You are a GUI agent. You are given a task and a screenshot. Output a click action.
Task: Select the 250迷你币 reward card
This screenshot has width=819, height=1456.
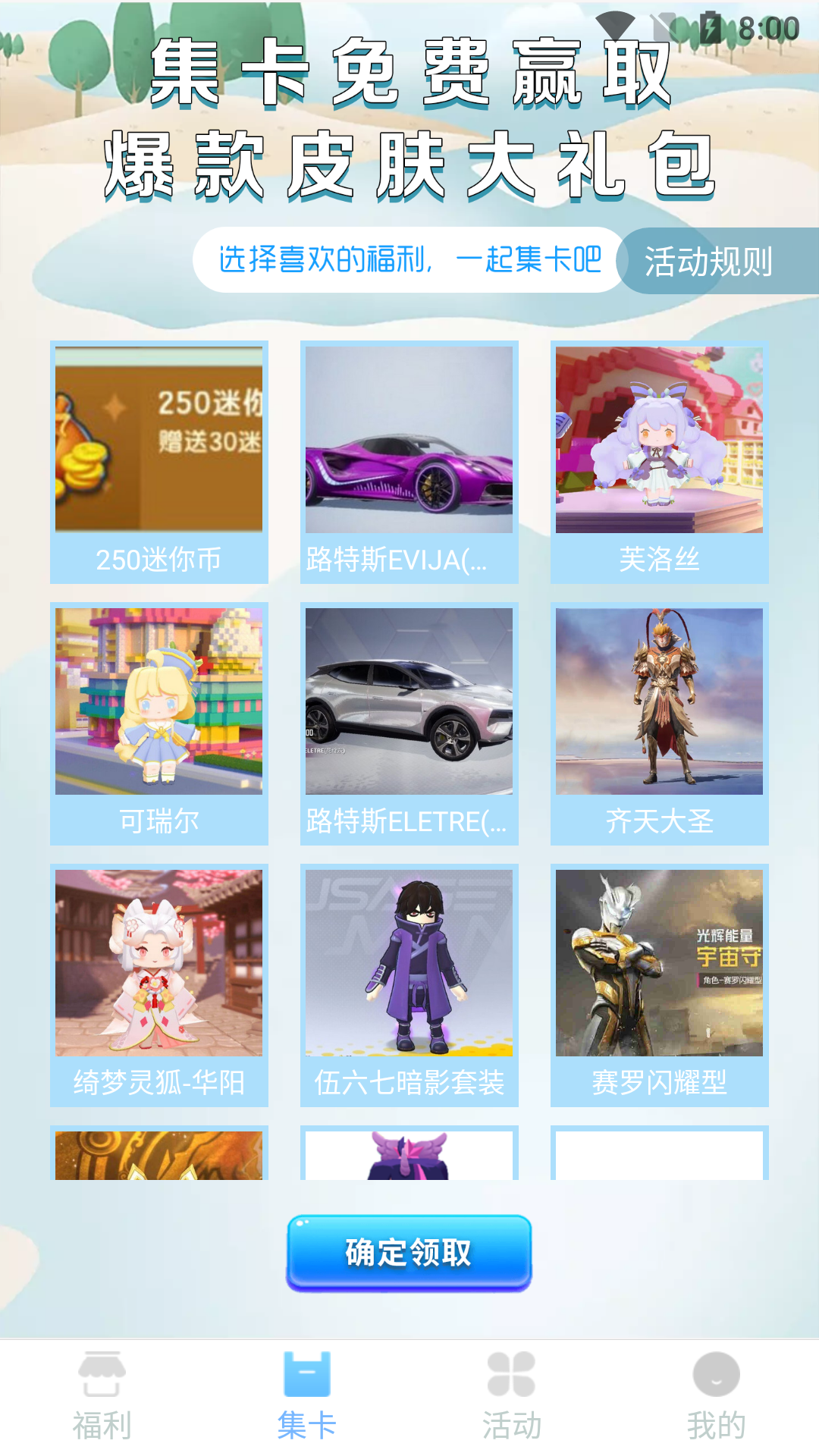pyautogui.click(x=159, y=462)
